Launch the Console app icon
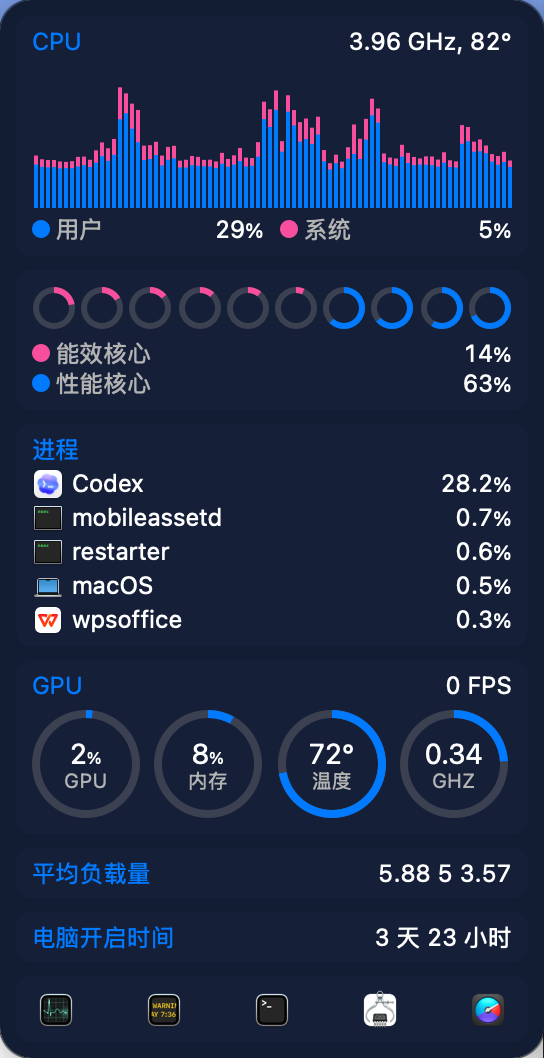 (164, 1010)
